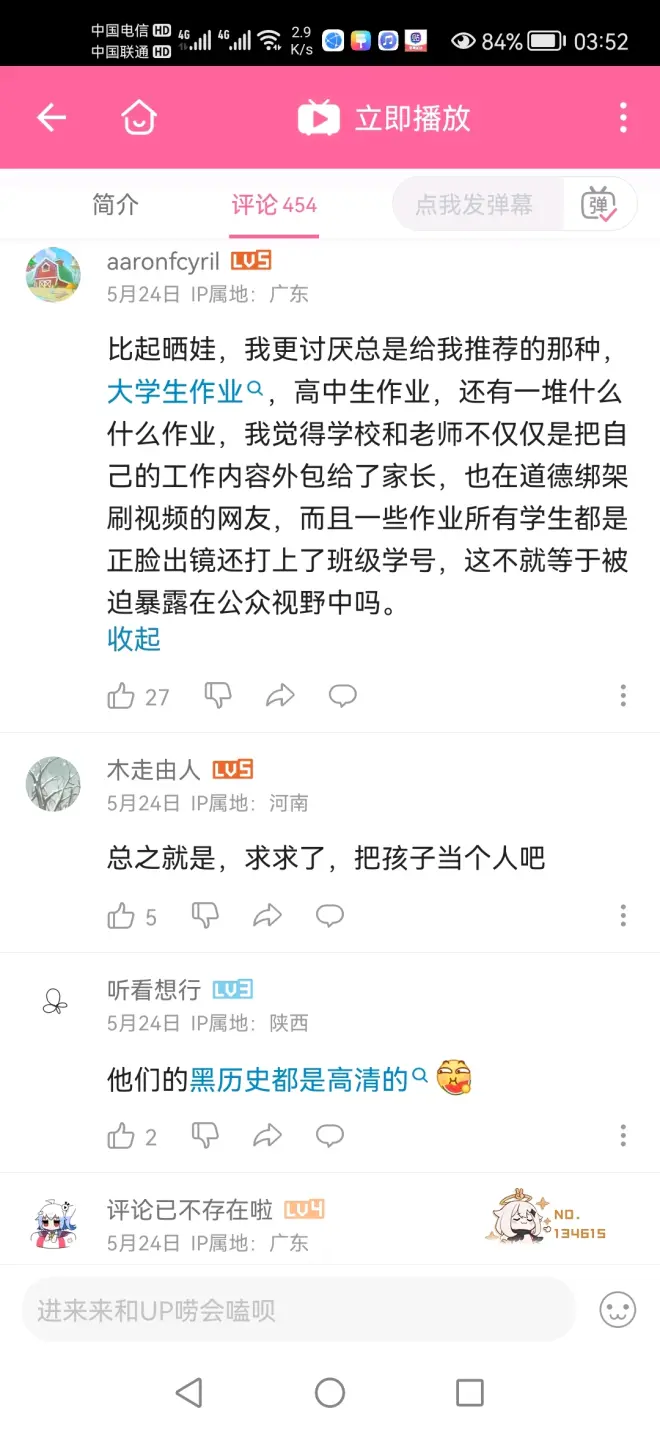The image size is (660, 1430).
Task: Toggle the danmaku display icon
Action: coord(599,205)
